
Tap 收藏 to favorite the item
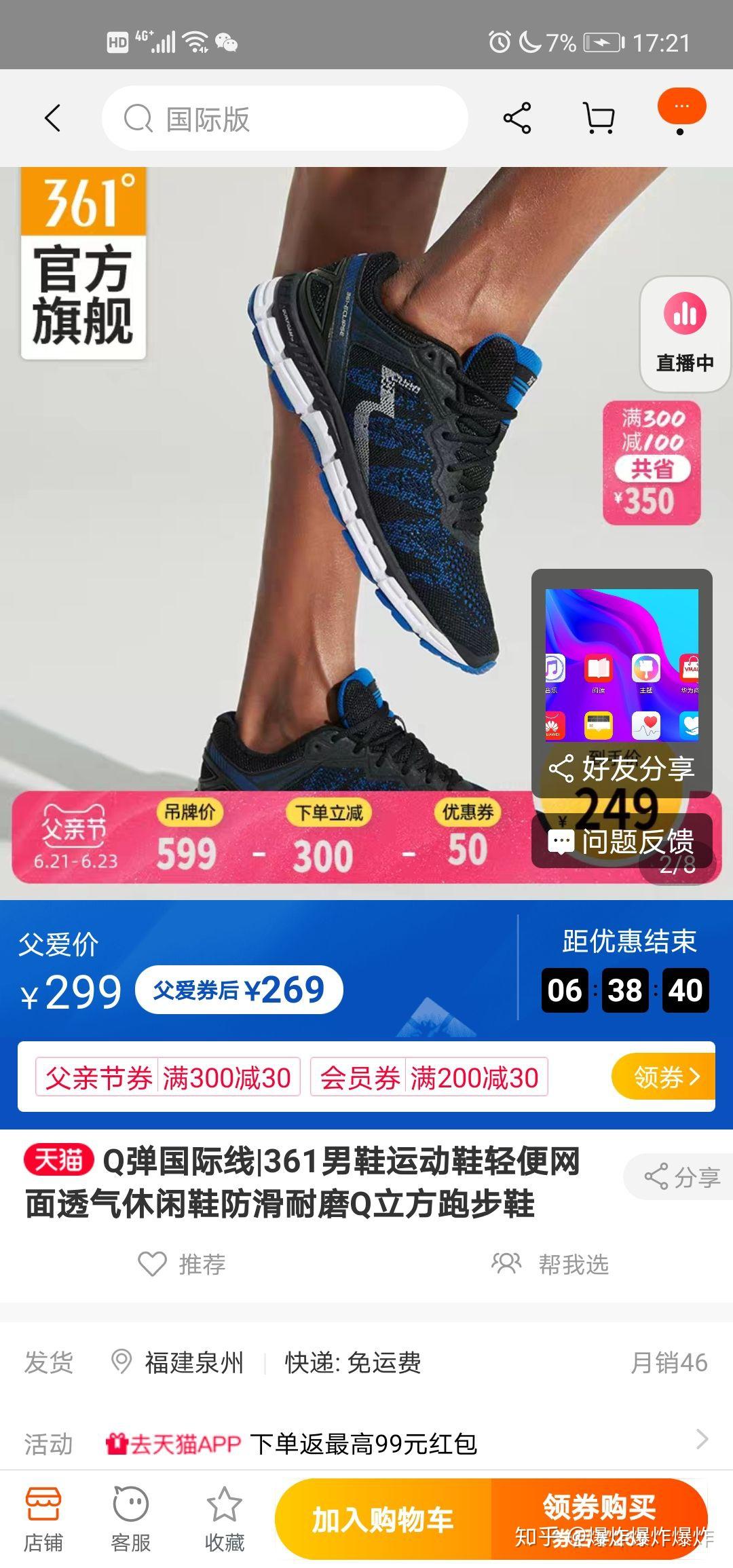coord(224,1519)
